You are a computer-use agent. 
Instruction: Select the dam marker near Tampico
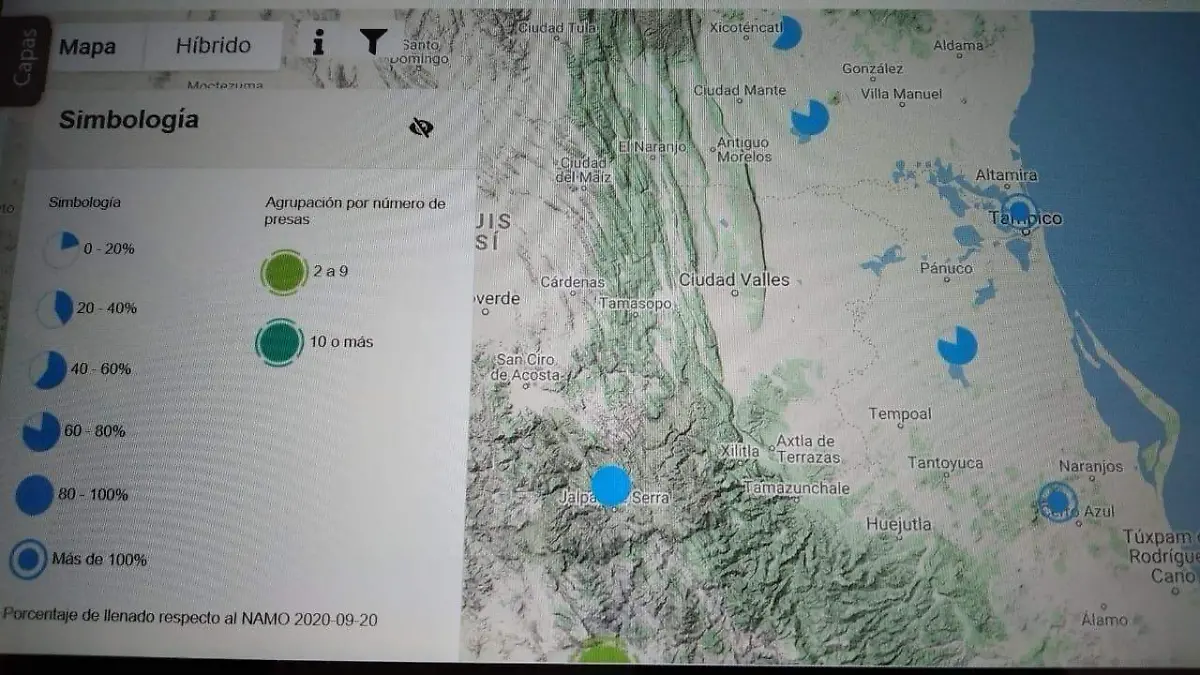point(1019,211)
